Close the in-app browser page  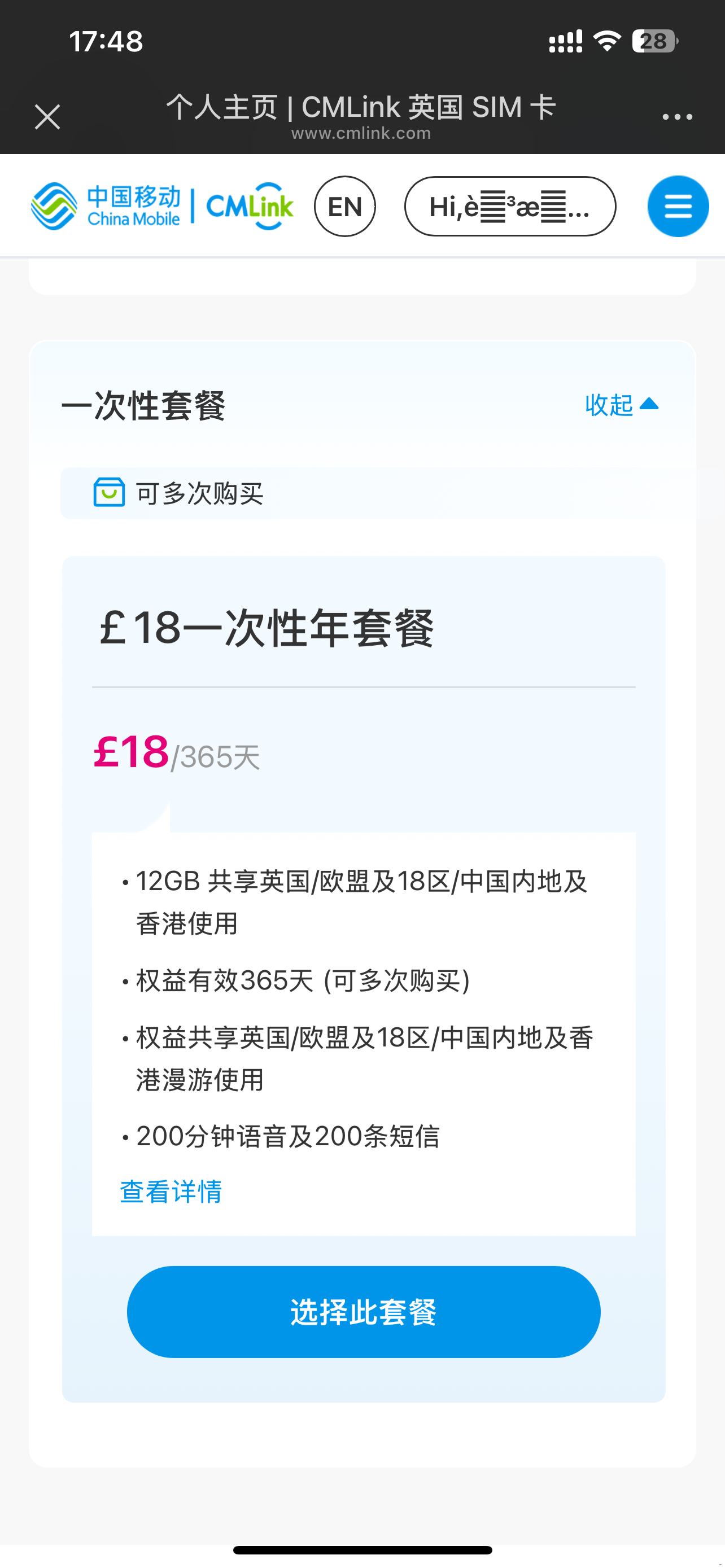(47, 117)
